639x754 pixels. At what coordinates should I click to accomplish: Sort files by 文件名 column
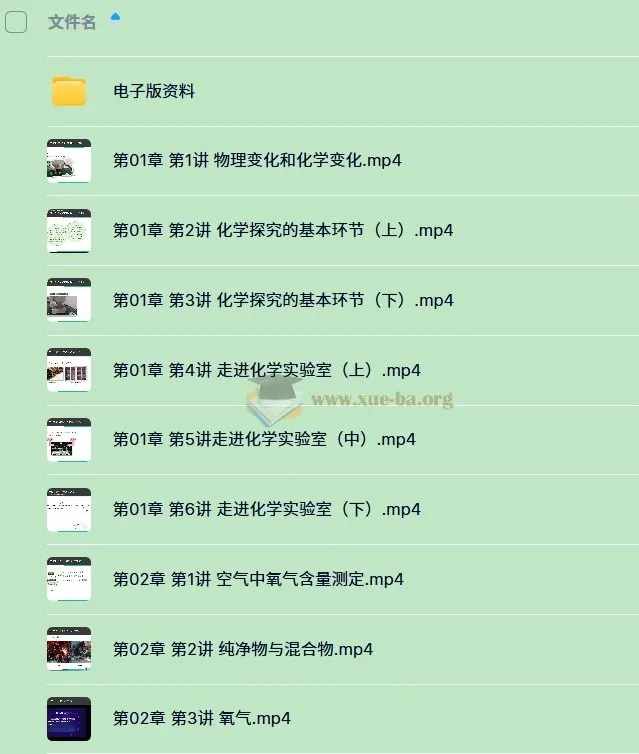point(72,22)
